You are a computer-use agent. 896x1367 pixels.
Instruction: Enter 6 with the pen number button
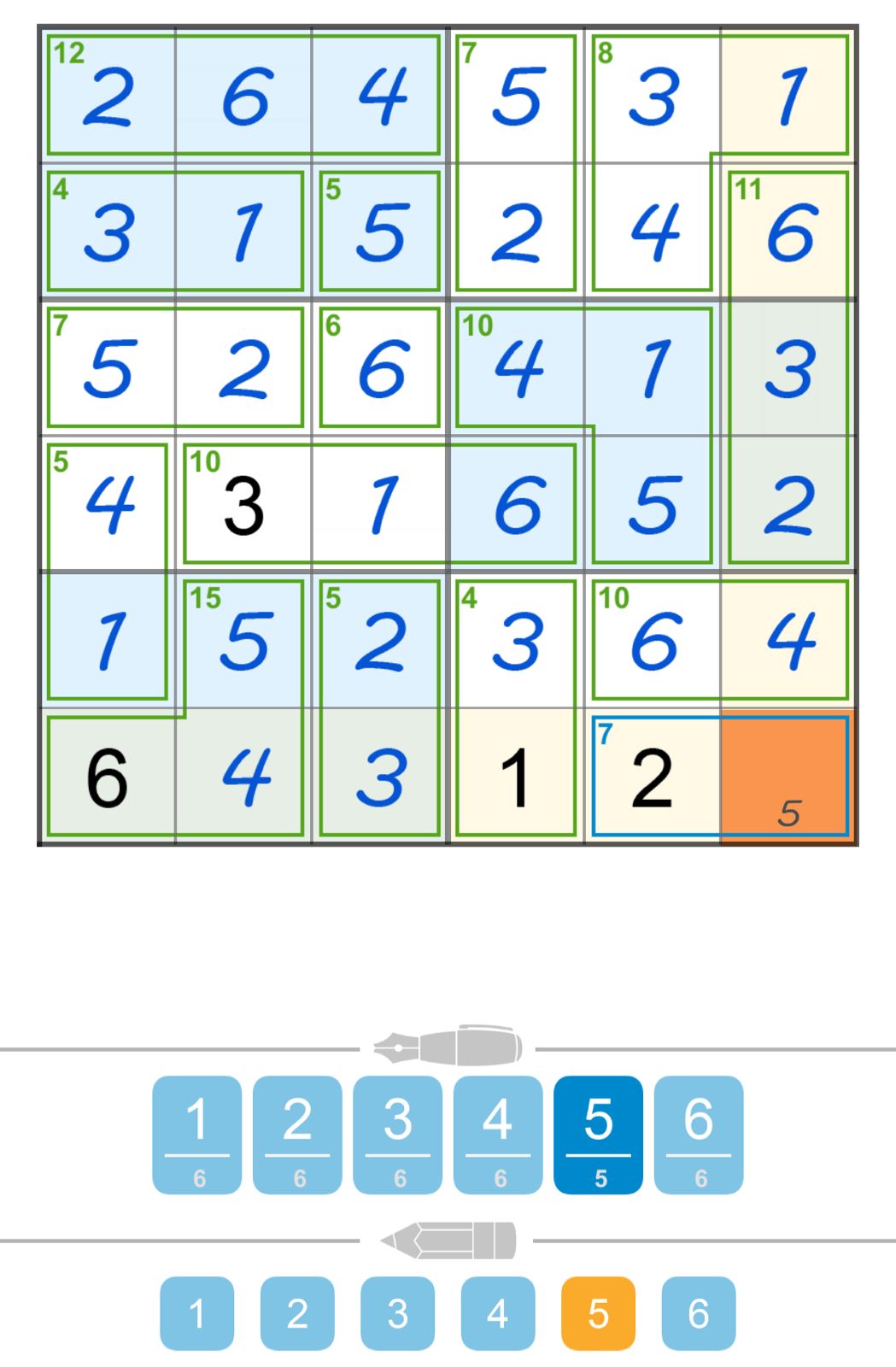(699, 1134)
